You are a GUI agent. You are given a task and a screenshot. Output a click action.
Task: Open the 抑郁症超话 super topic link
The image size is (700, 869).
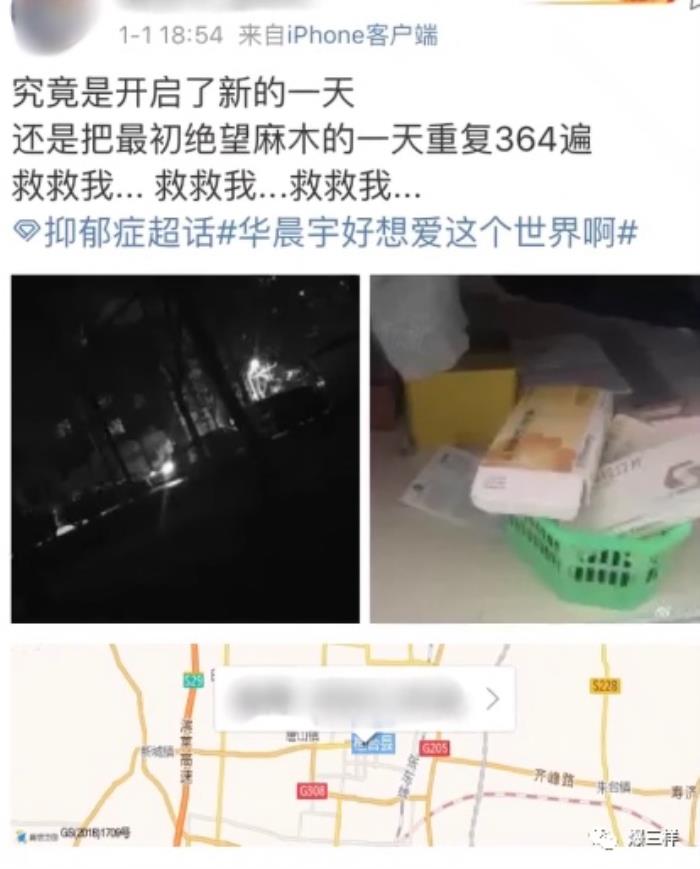(x=116, y=233)
